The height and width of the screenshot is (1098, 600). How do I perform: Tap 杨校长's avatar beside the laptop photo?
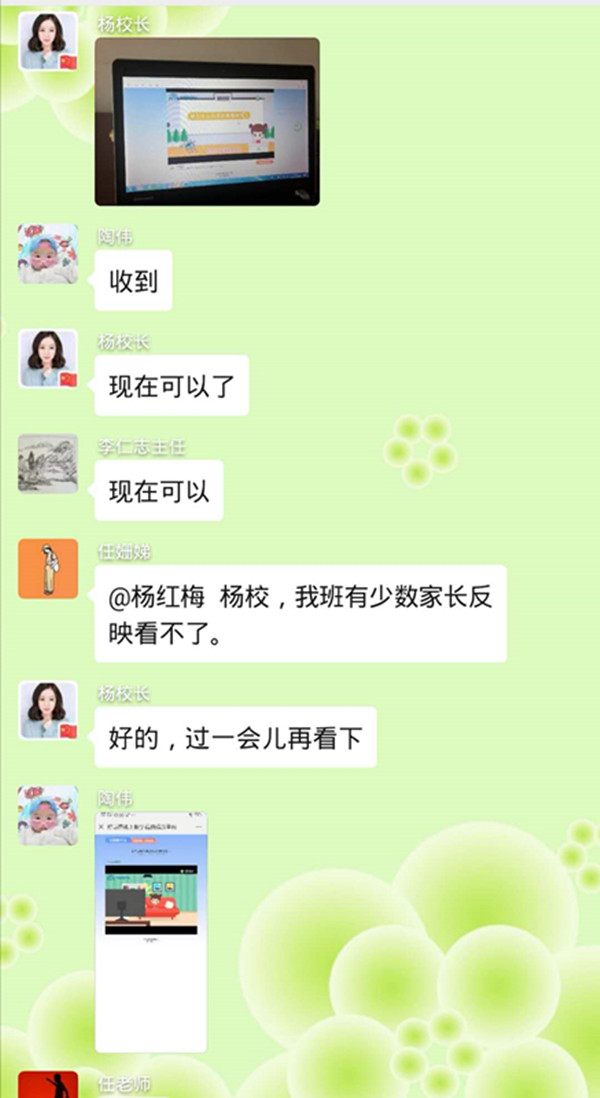tap(48, 41)
